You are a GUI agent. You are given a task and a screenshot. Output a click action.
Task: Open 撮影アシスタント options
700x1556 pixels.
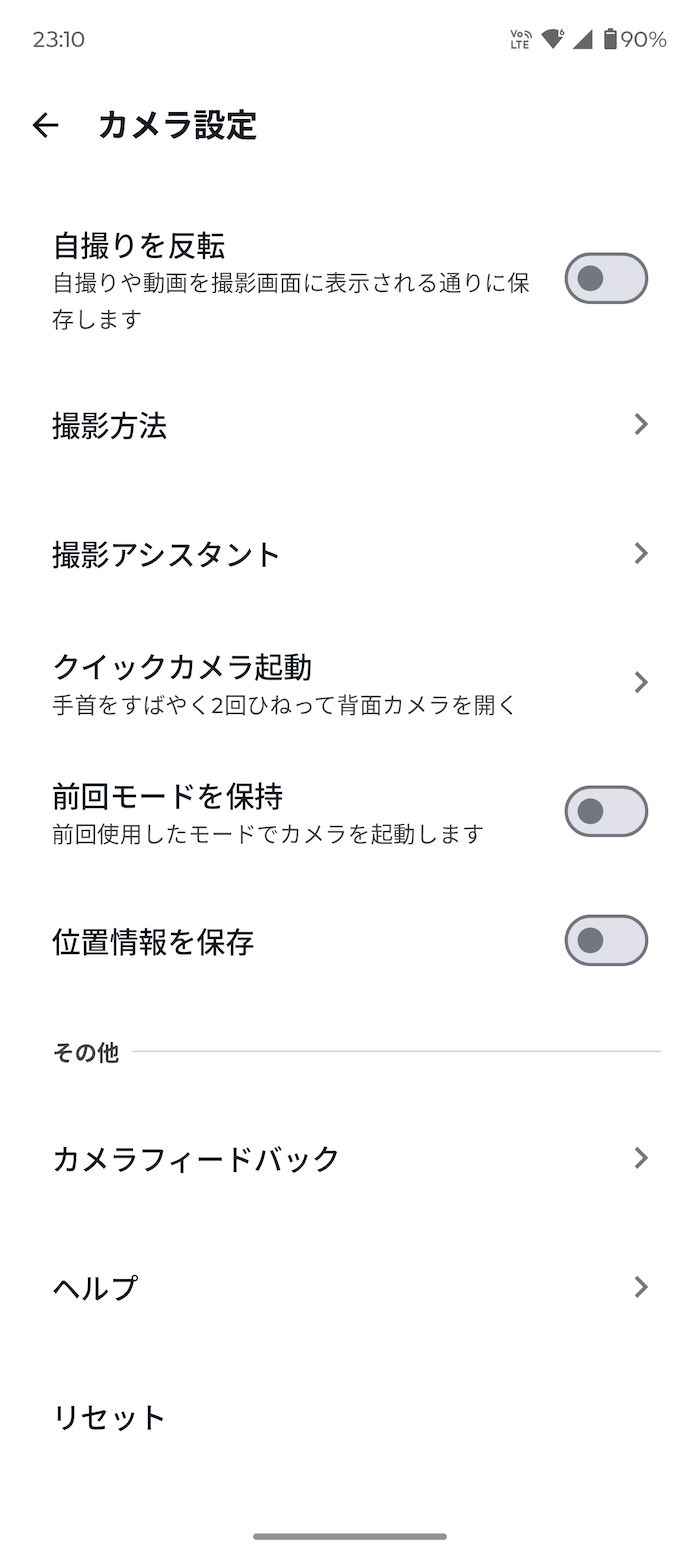coord(350,553)
